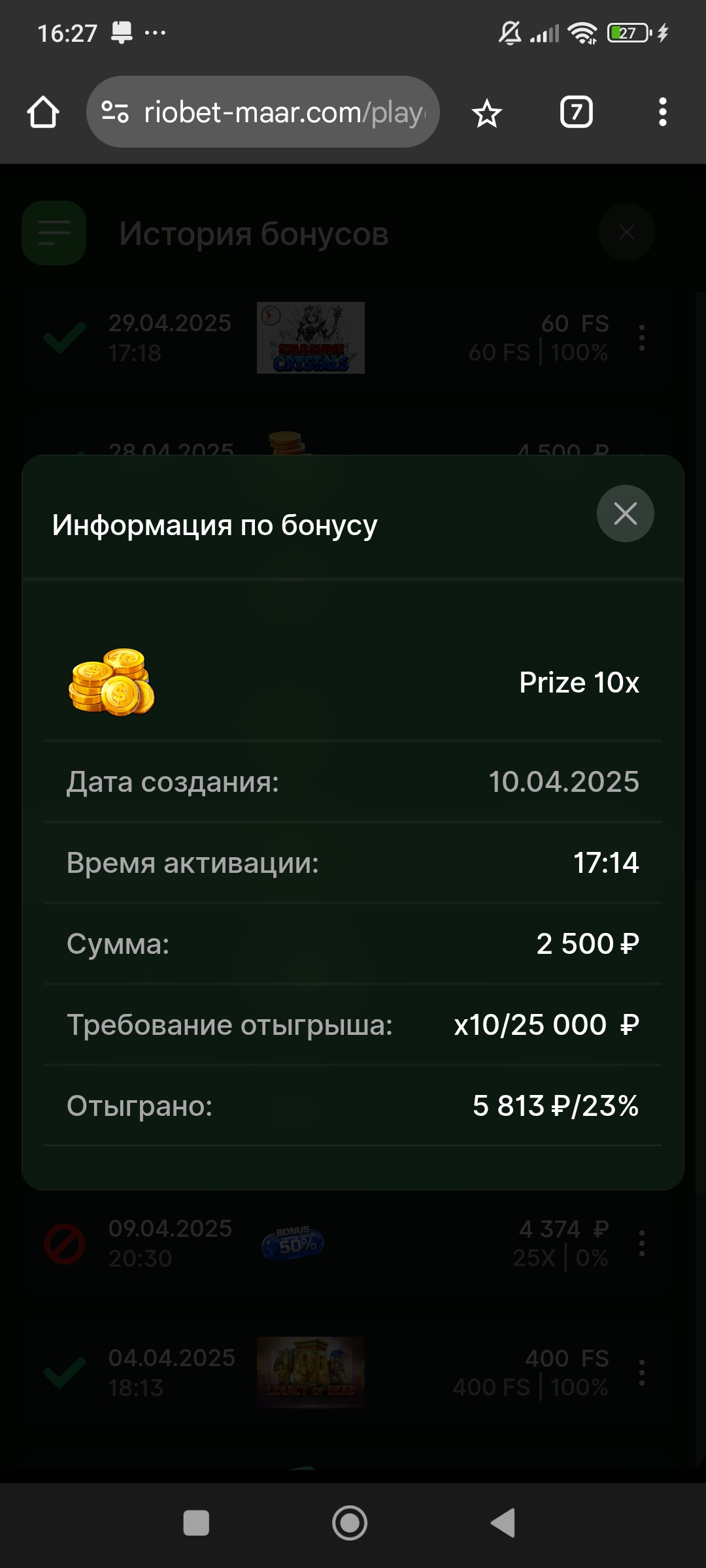The image size is (706, 1568).
Task: Open recent apps from the navigation bar
Action: click(x=196, y=1523)
